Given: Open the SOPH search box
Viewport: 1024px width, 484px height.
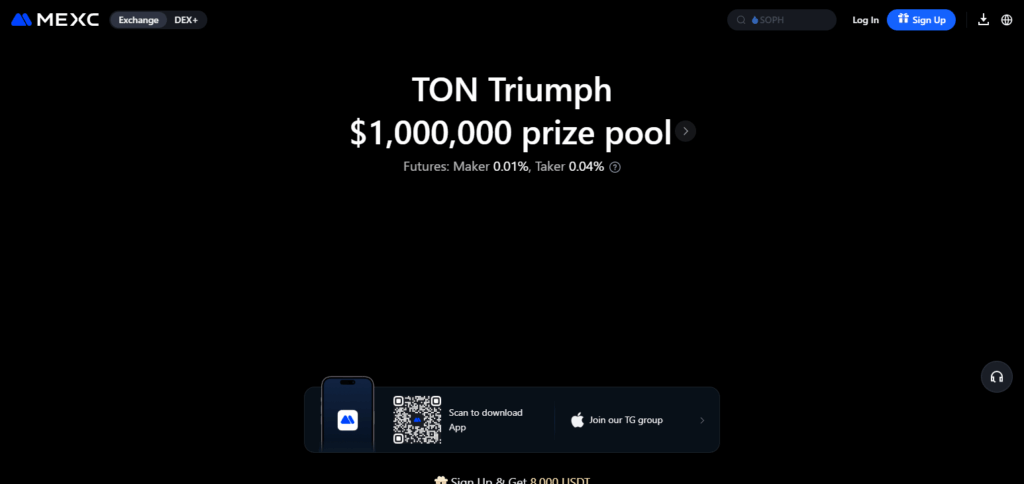Looking at the screenshot, I should pyautogui.click(x=781, y=20).
